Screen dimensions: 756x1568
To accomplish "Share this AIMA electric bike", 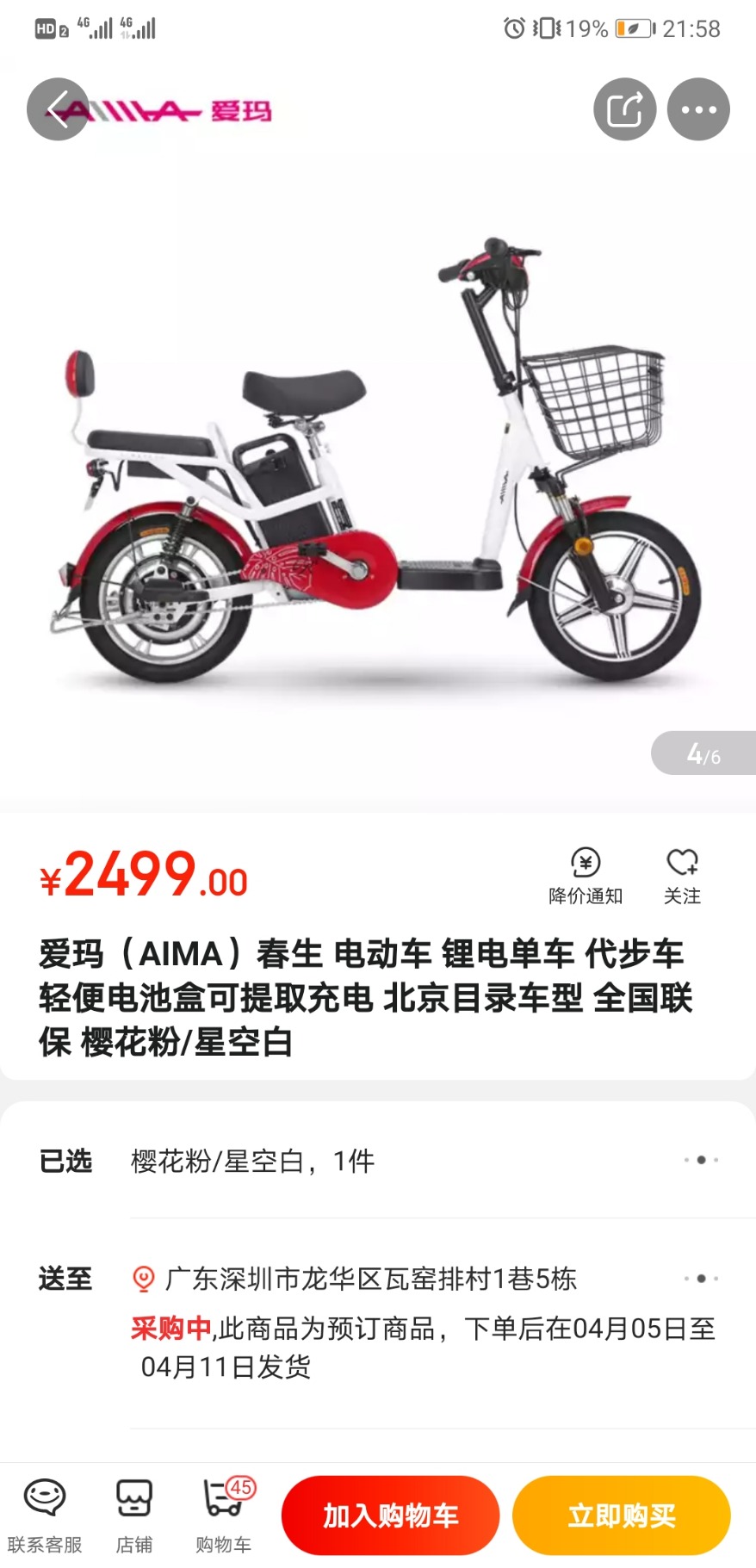I will [x=624, y=109].
